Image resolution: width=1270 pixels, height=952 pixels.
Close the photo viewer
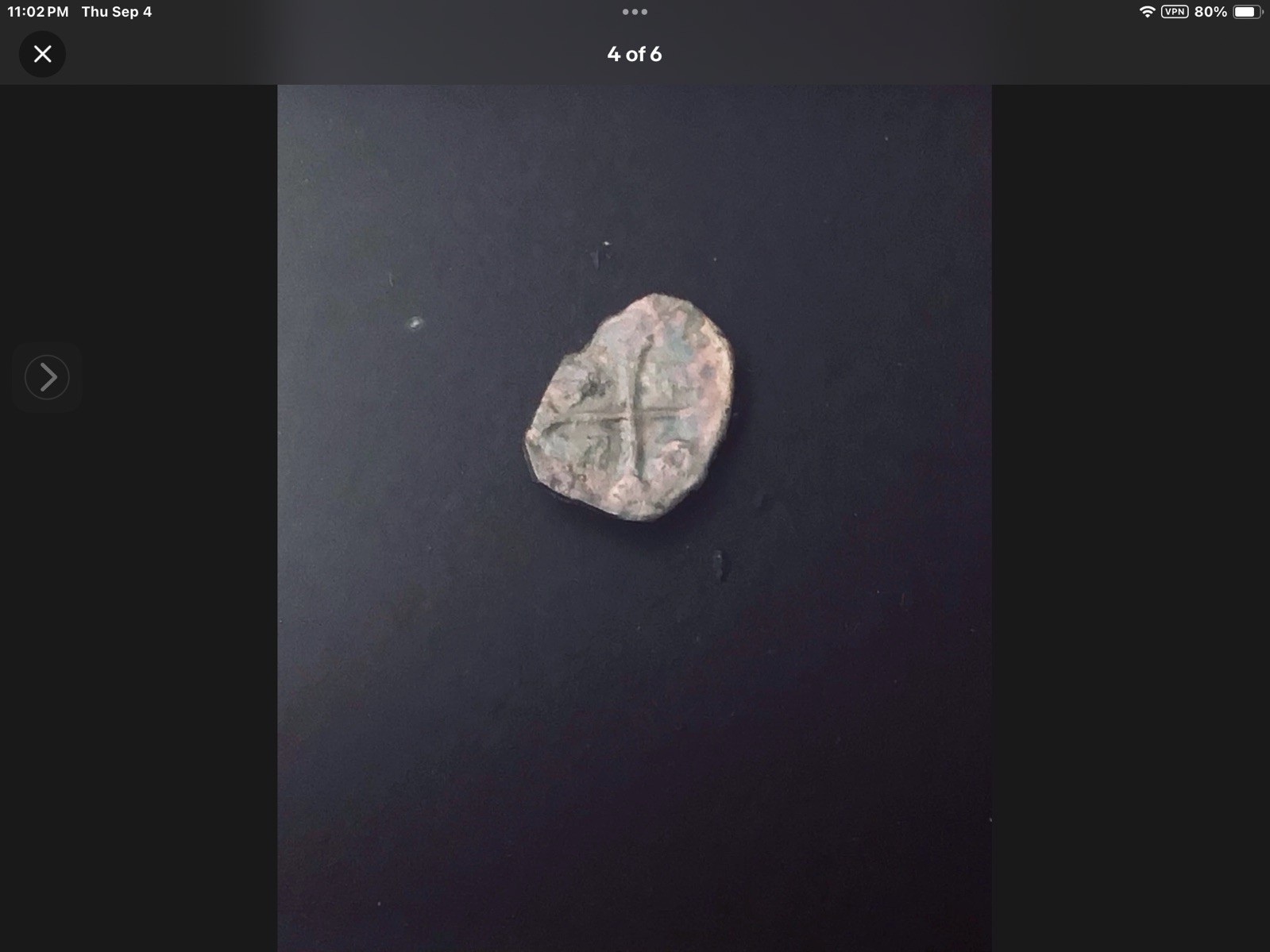(42, 54)
